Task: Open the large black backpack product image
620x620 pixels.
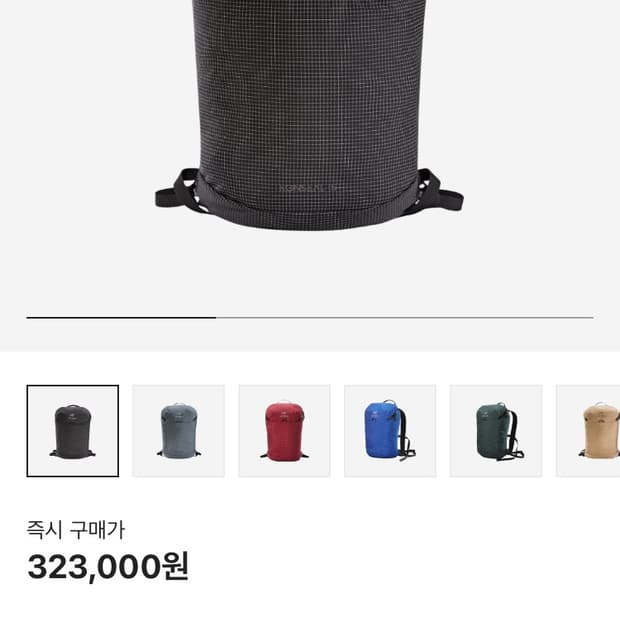Action: click(x=310, y=115)
